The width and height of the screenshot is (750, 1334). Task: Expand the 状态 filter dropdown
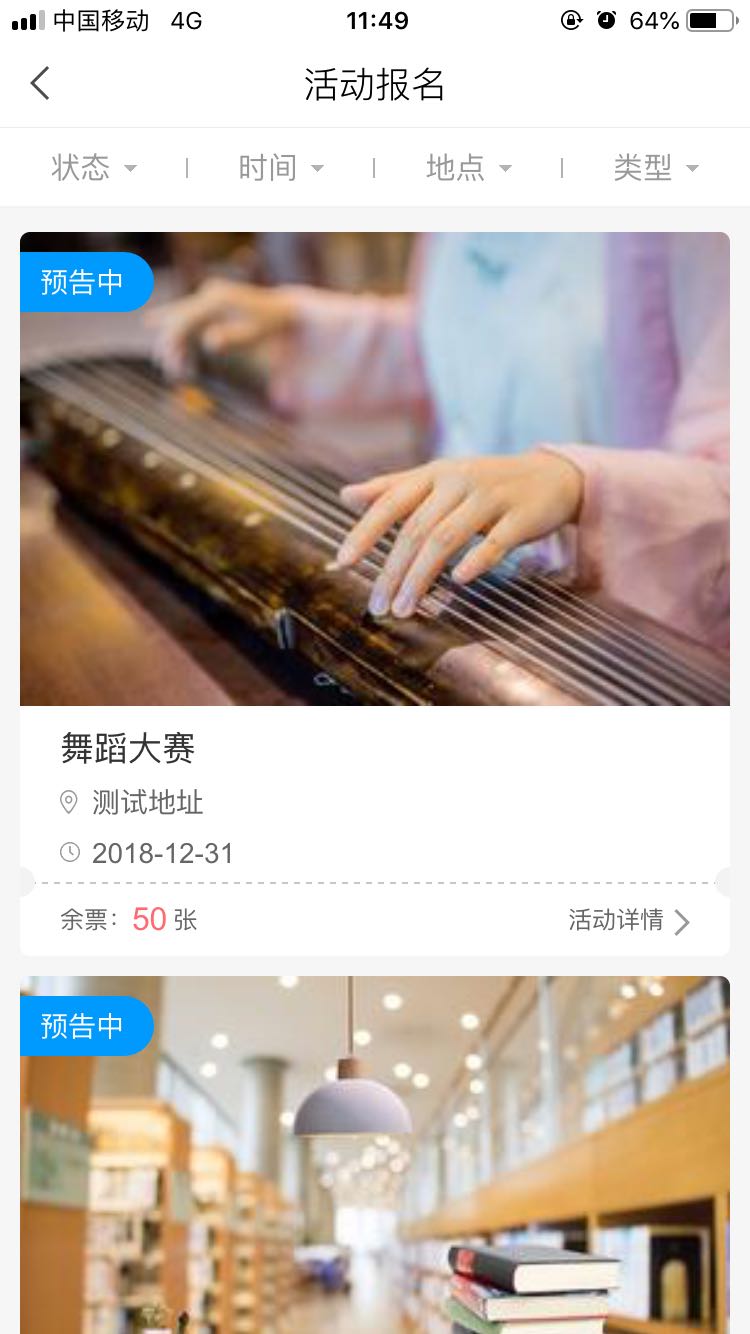[94, 167]
